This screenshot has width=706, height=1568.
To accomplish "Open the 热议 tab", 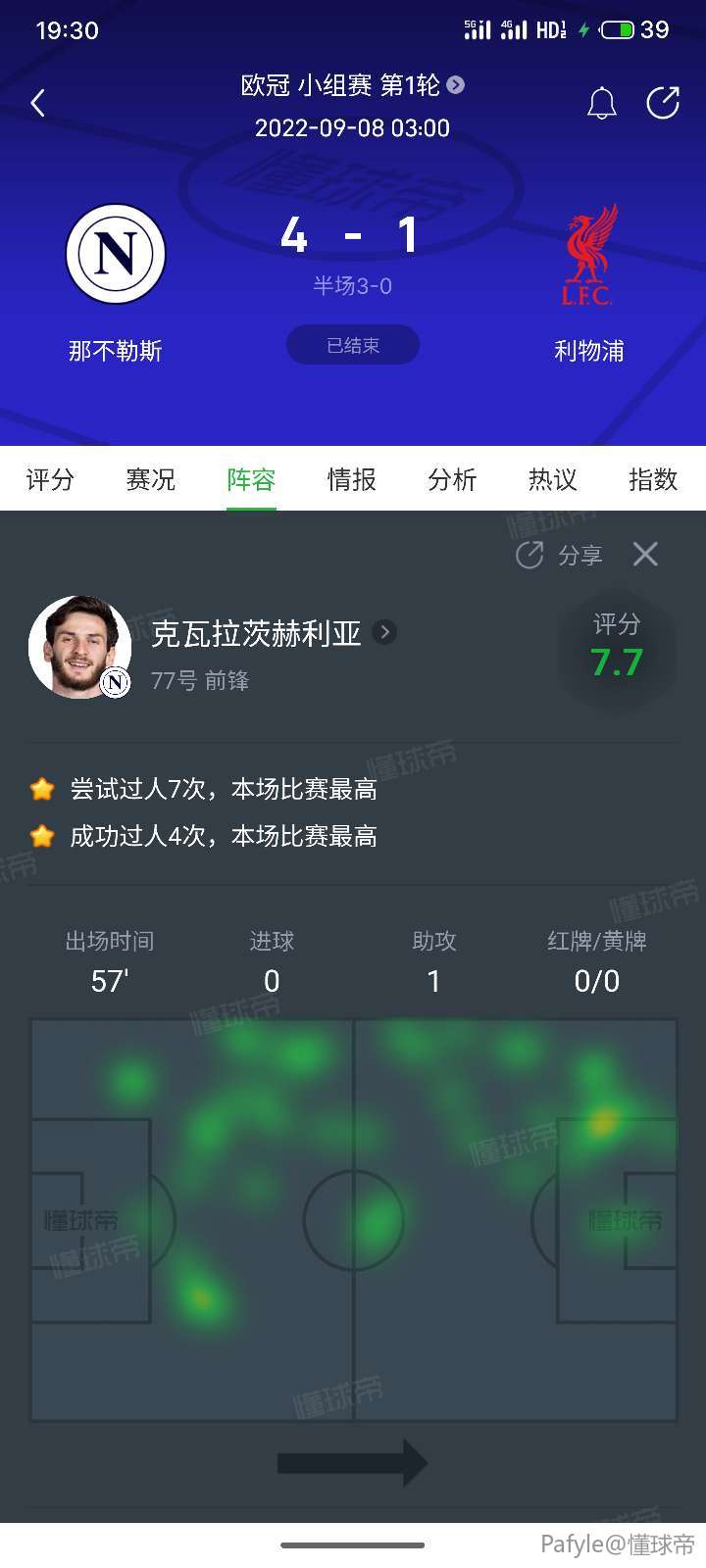I will pos(552,479).
